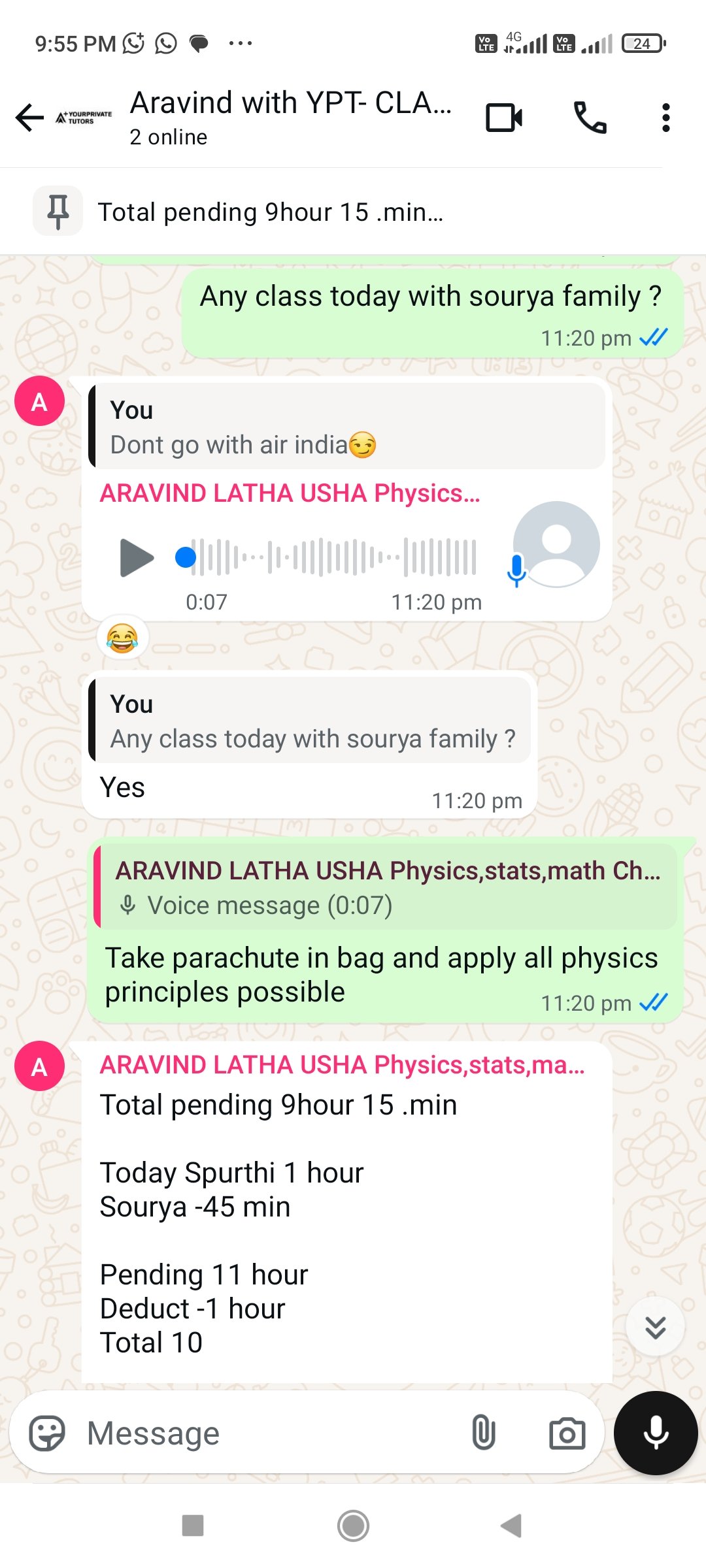Open the emoji and sticker picker

(47, 1433)
